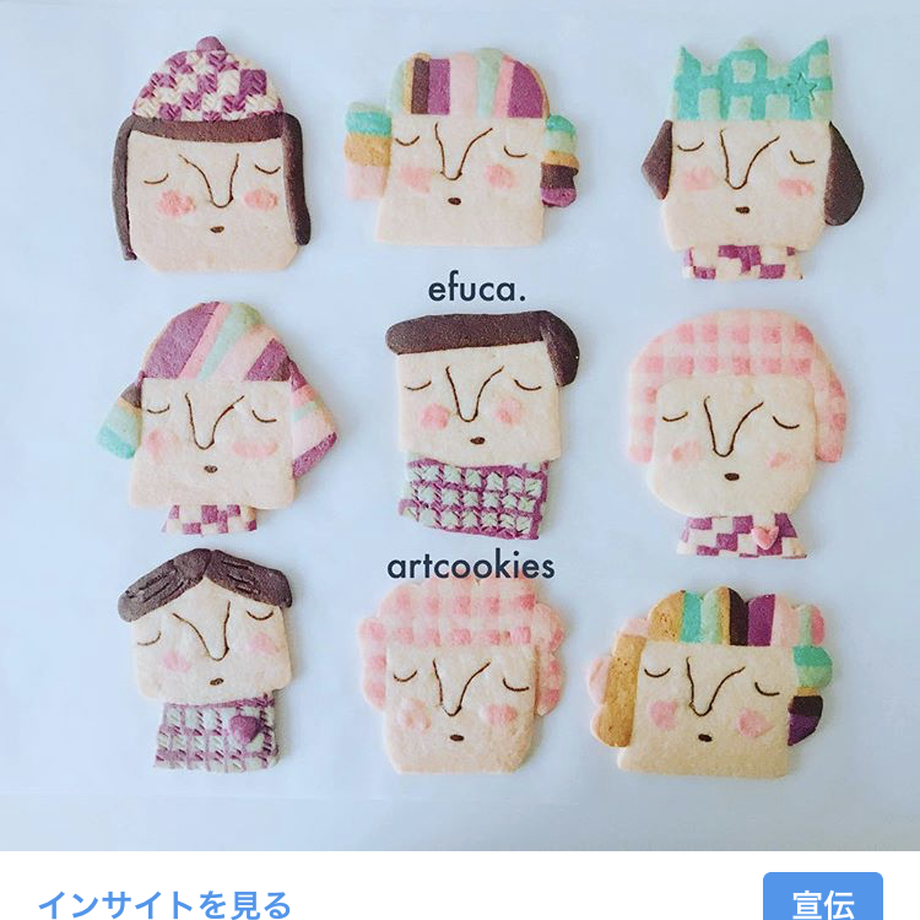This screenshot has height=920, width=920.
Task: Open the art cookies post photo
Action: pos(460,420)
